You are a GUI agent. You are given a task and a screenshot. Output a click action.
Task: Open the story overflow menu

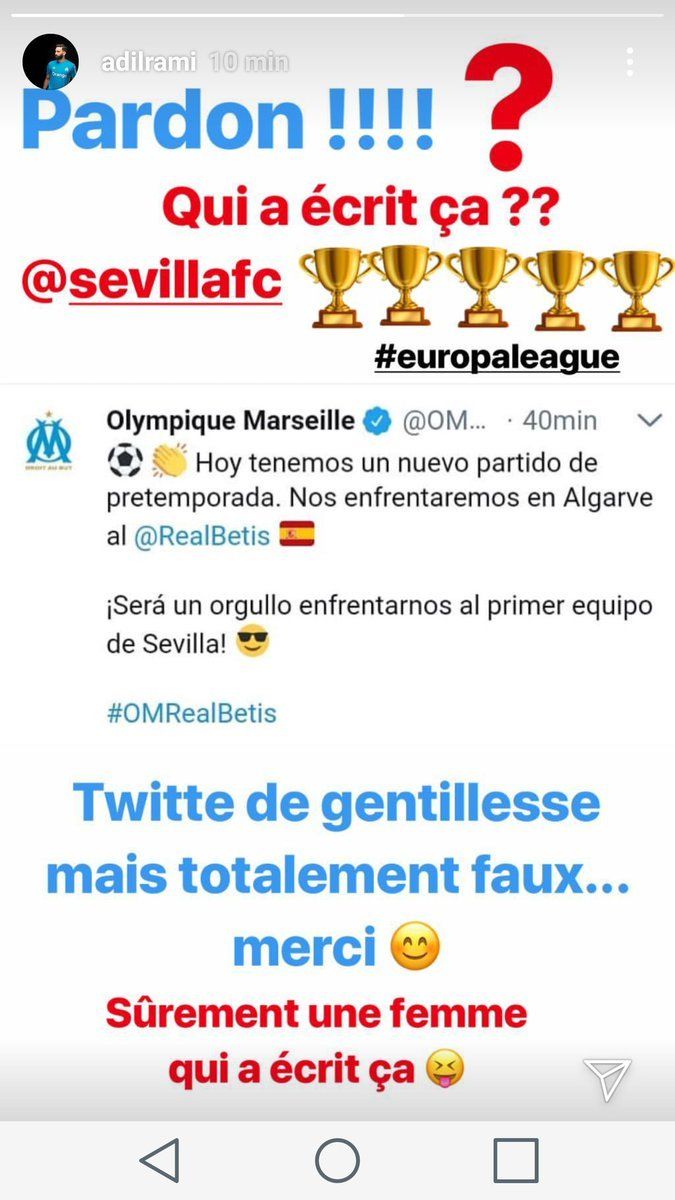629,62
